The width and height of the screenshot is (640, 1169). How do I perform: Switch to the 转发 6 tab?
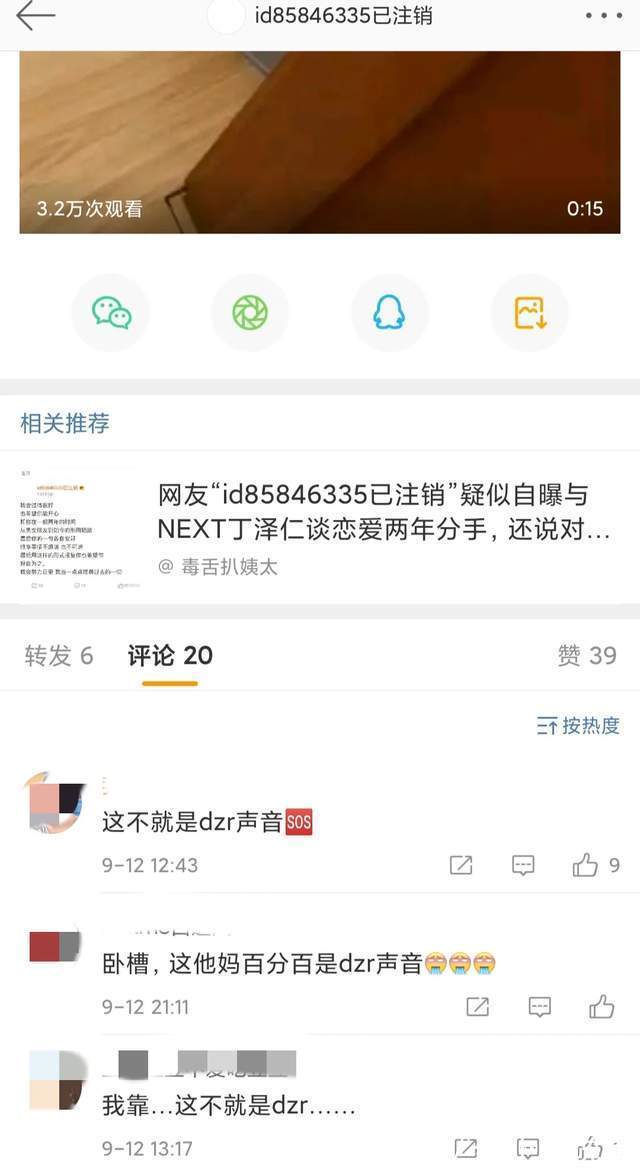[x=59, y=655]
